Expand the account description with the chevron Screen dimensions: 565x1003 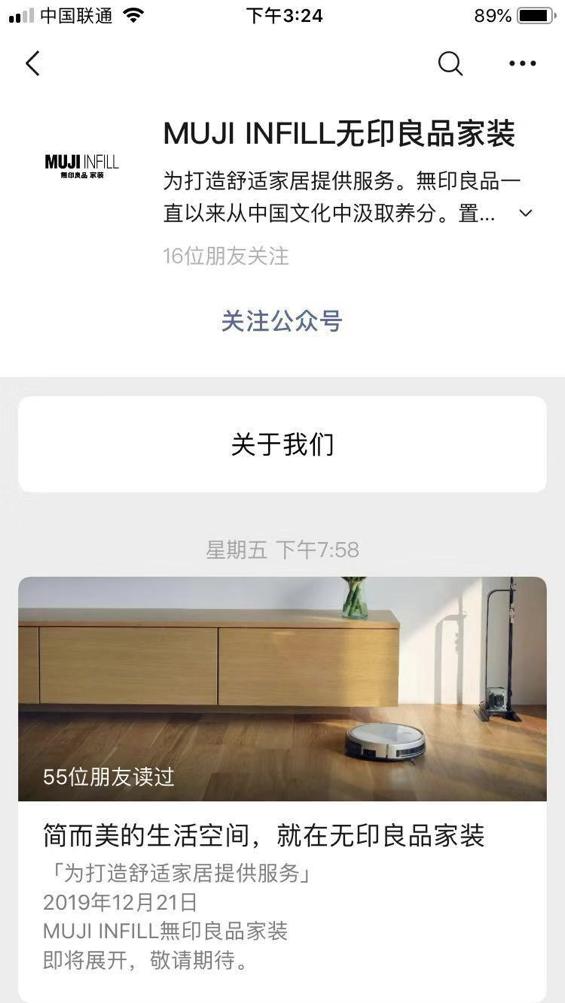(525, 213)
